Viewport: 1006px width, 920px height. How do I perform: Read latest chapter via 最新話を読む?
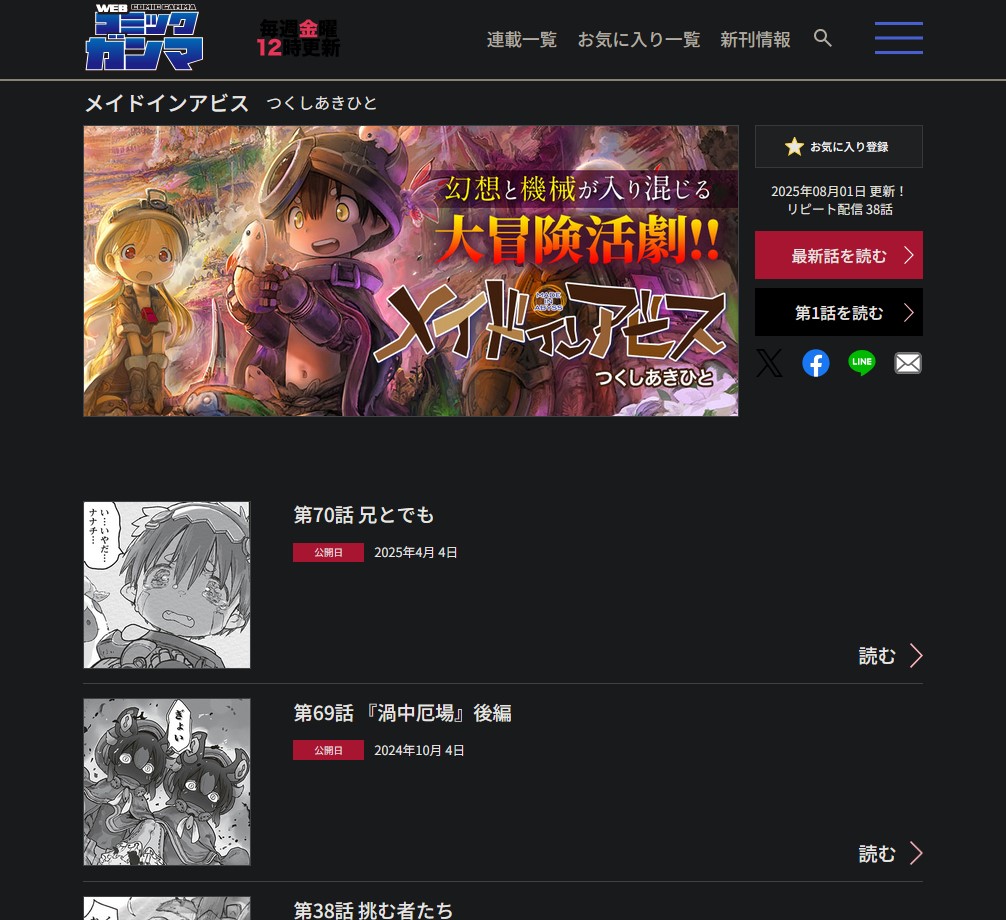[x=838, y=255]
